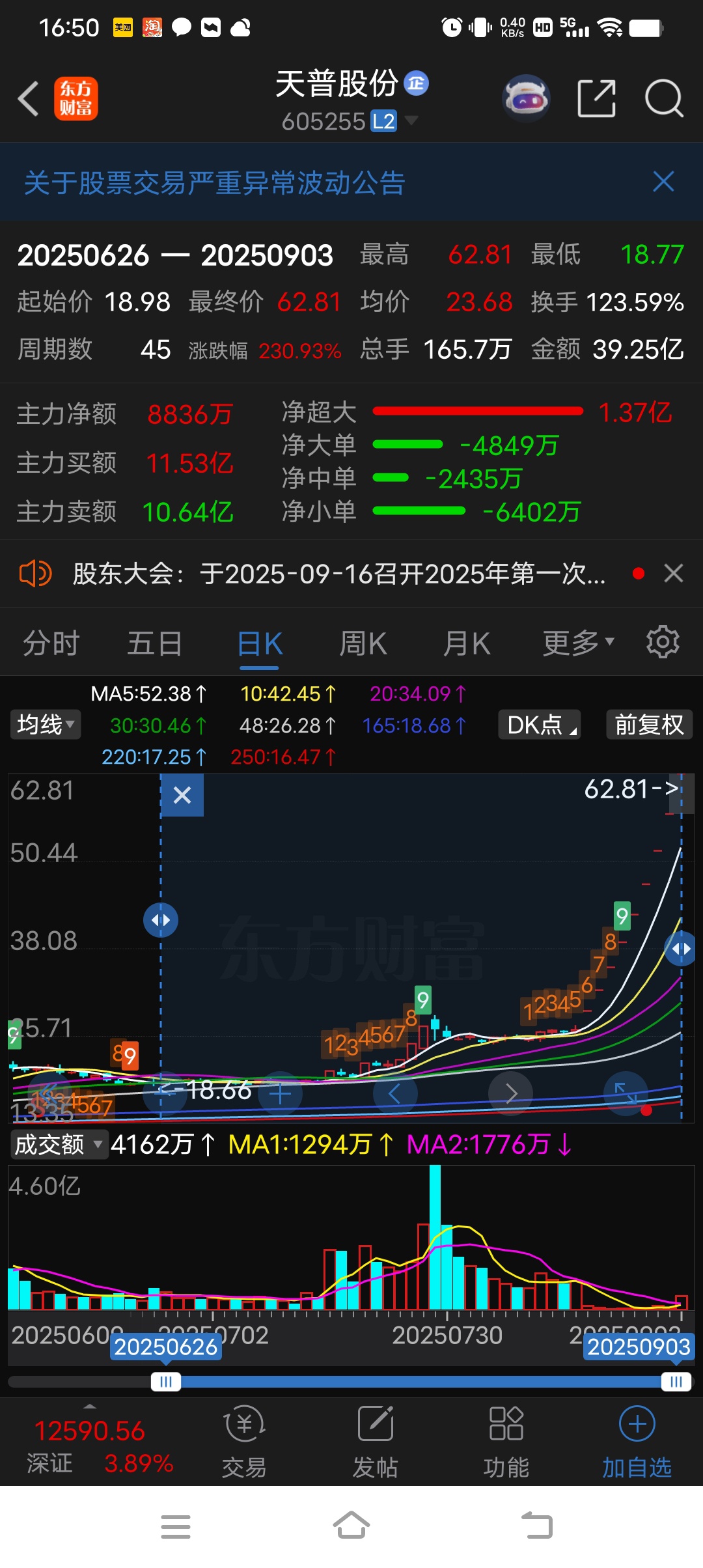Viewport: 703px width, 1568px height.
Task: Go back using the top-left arrow
Action: (x=29, y=99)
